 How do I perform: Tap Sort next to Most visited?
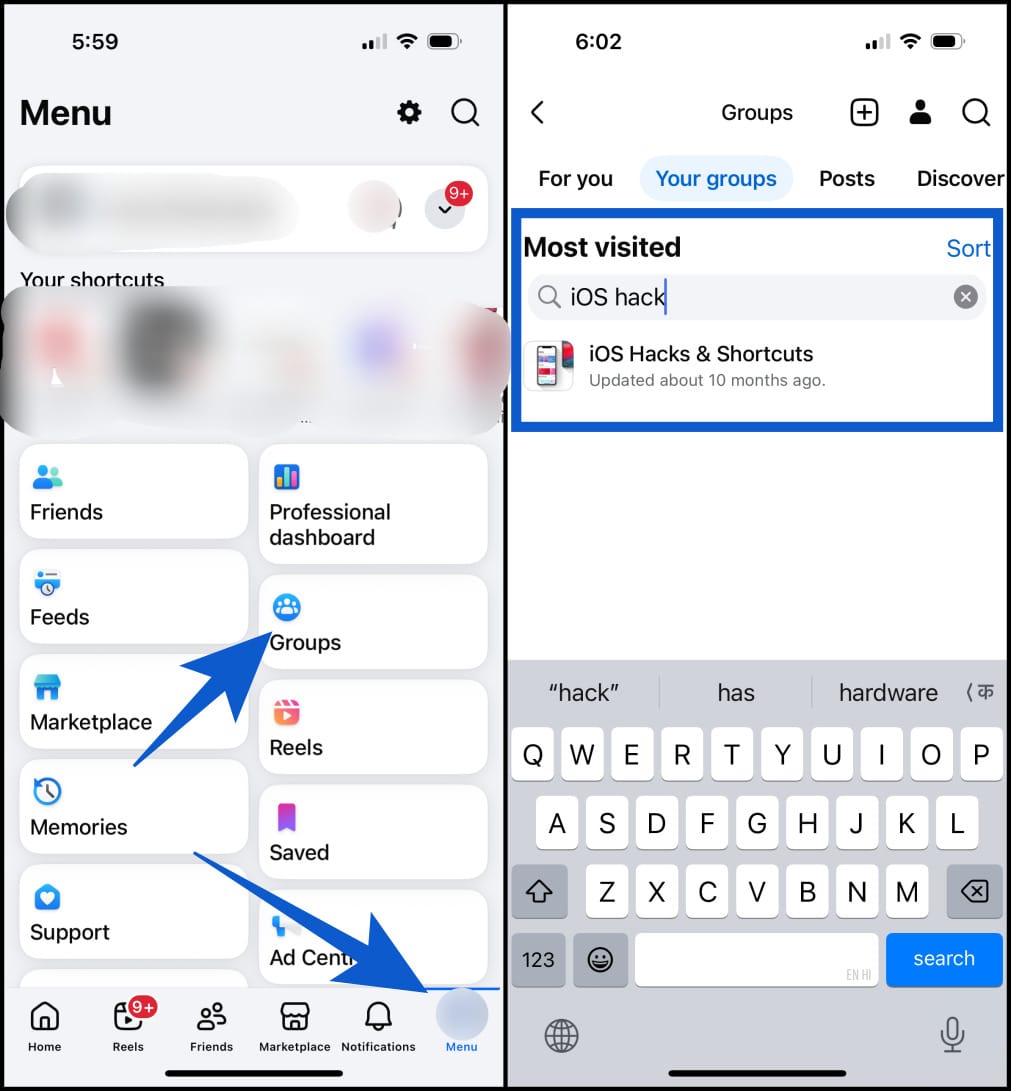coord(967,248)
